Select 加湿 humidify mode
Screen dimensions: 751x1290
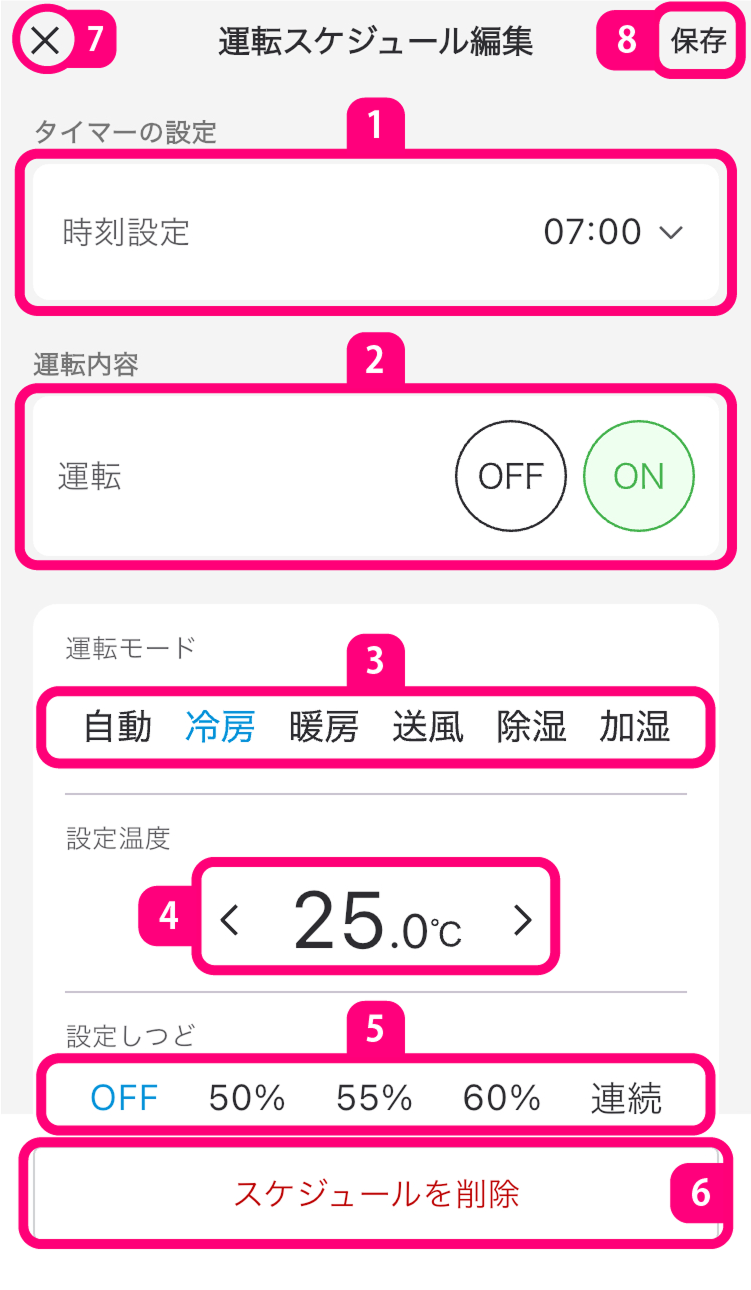(635, 727)
